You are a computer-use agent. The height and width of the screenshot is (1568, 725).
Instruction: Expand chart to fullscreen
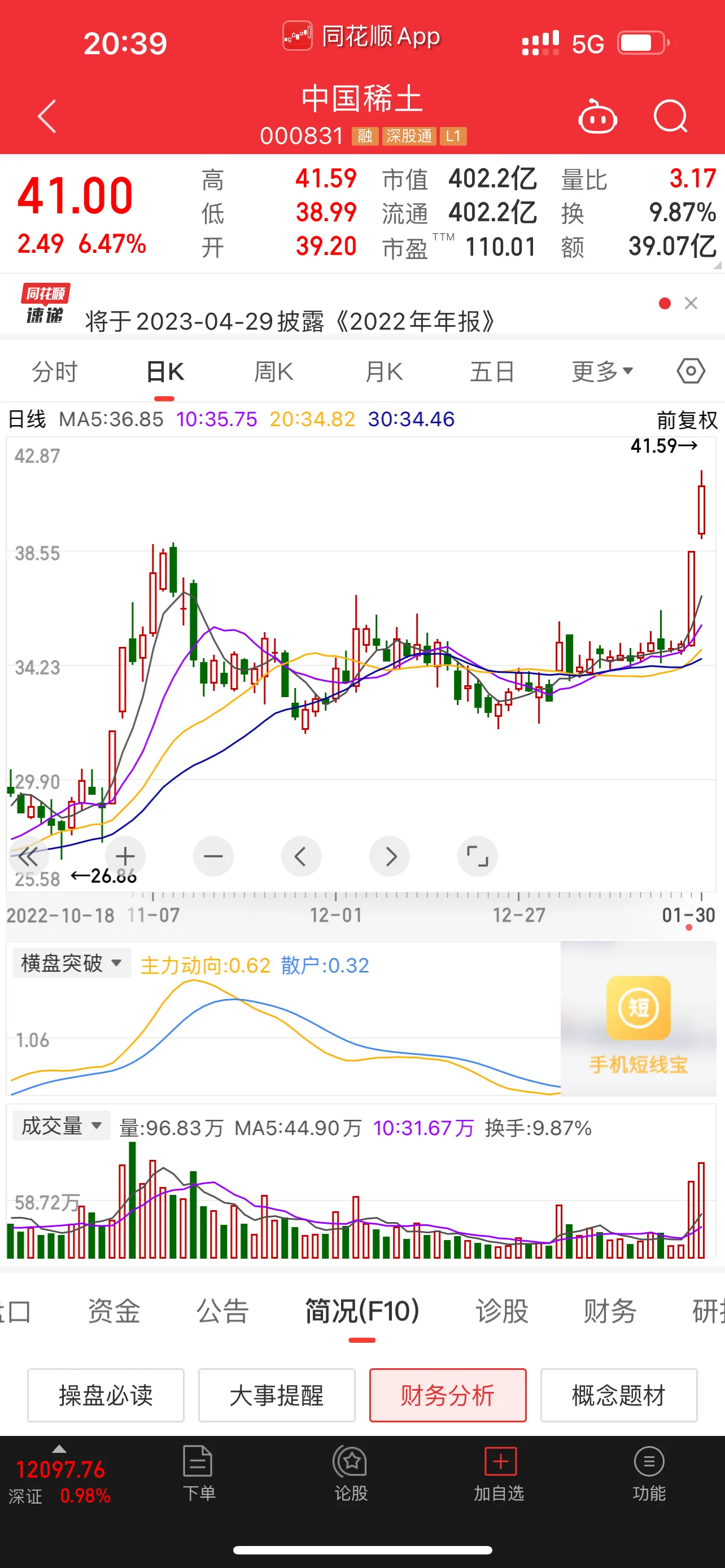(477, 856)
